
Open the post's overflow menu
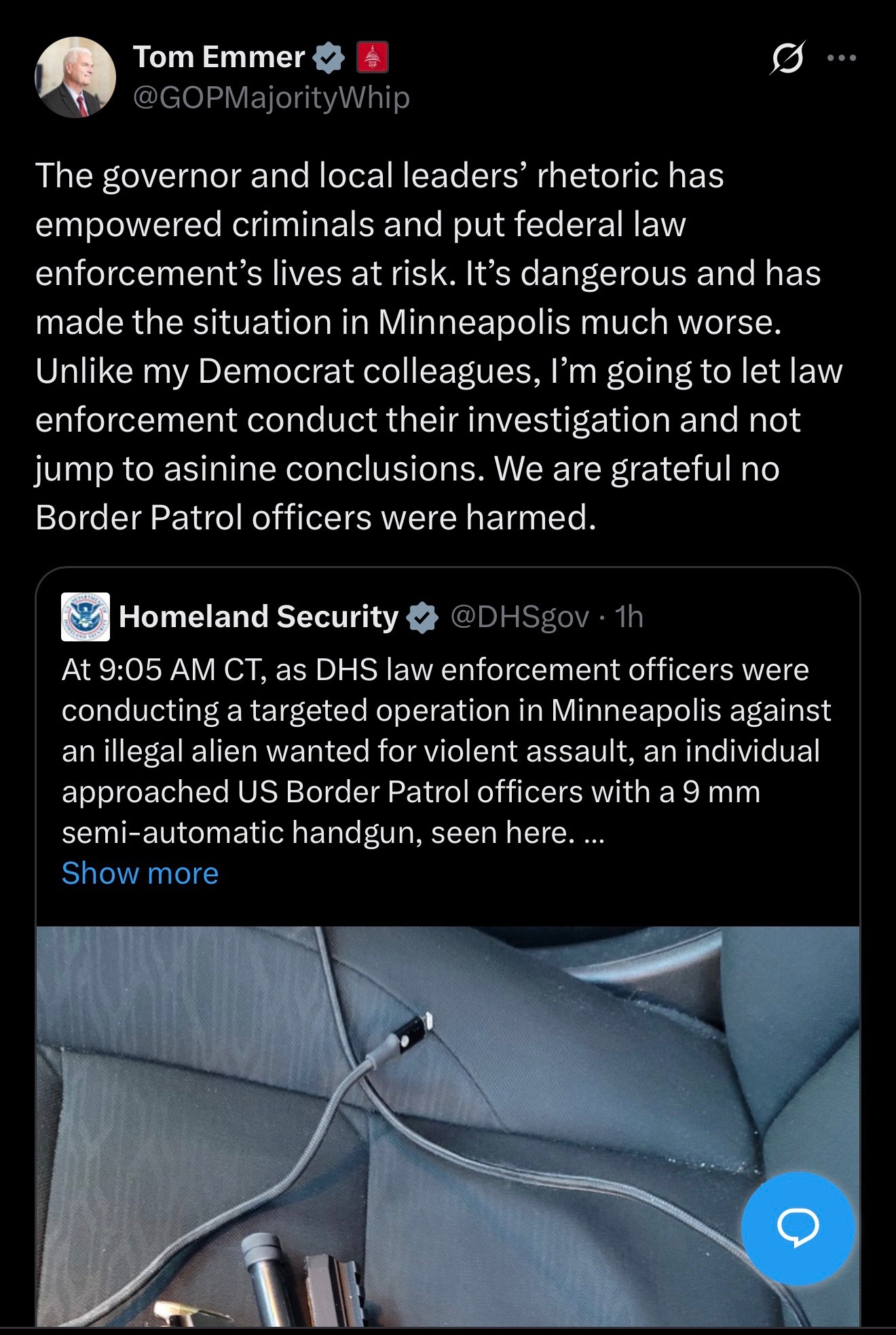click(x=842, y=58)
